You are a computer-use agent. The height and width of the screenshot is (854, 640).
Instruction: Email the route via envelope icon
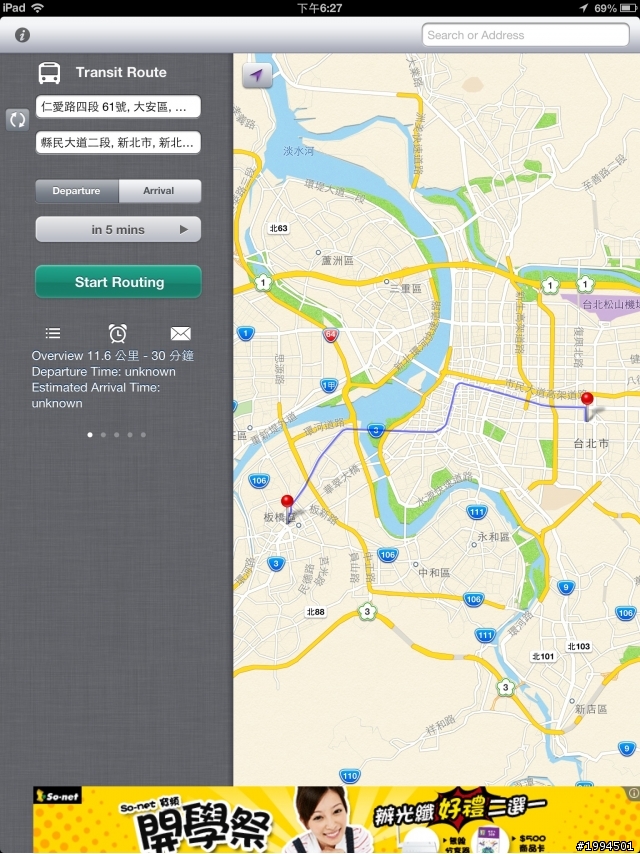pos(180,333)
